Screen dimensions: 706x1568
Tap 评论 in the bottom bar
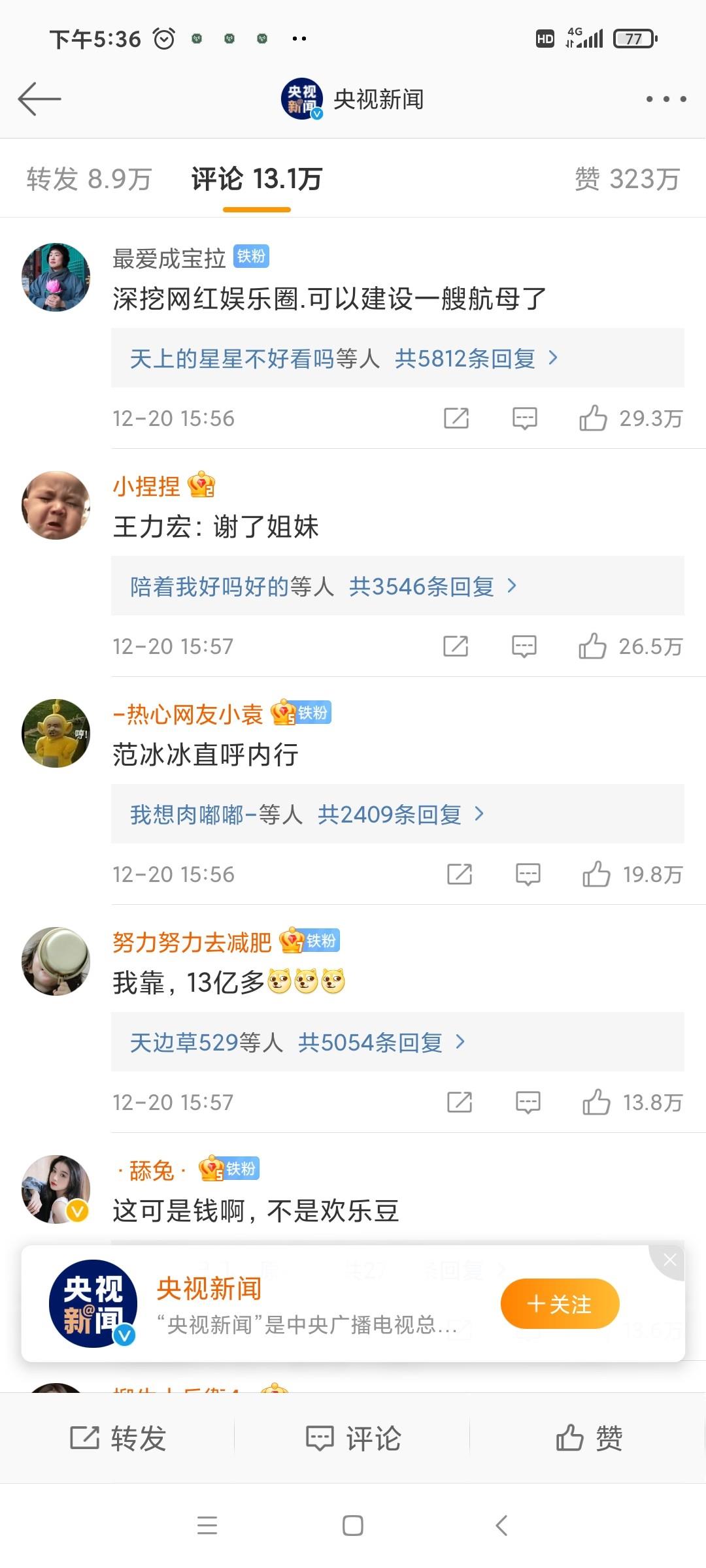click(353, 1438)
